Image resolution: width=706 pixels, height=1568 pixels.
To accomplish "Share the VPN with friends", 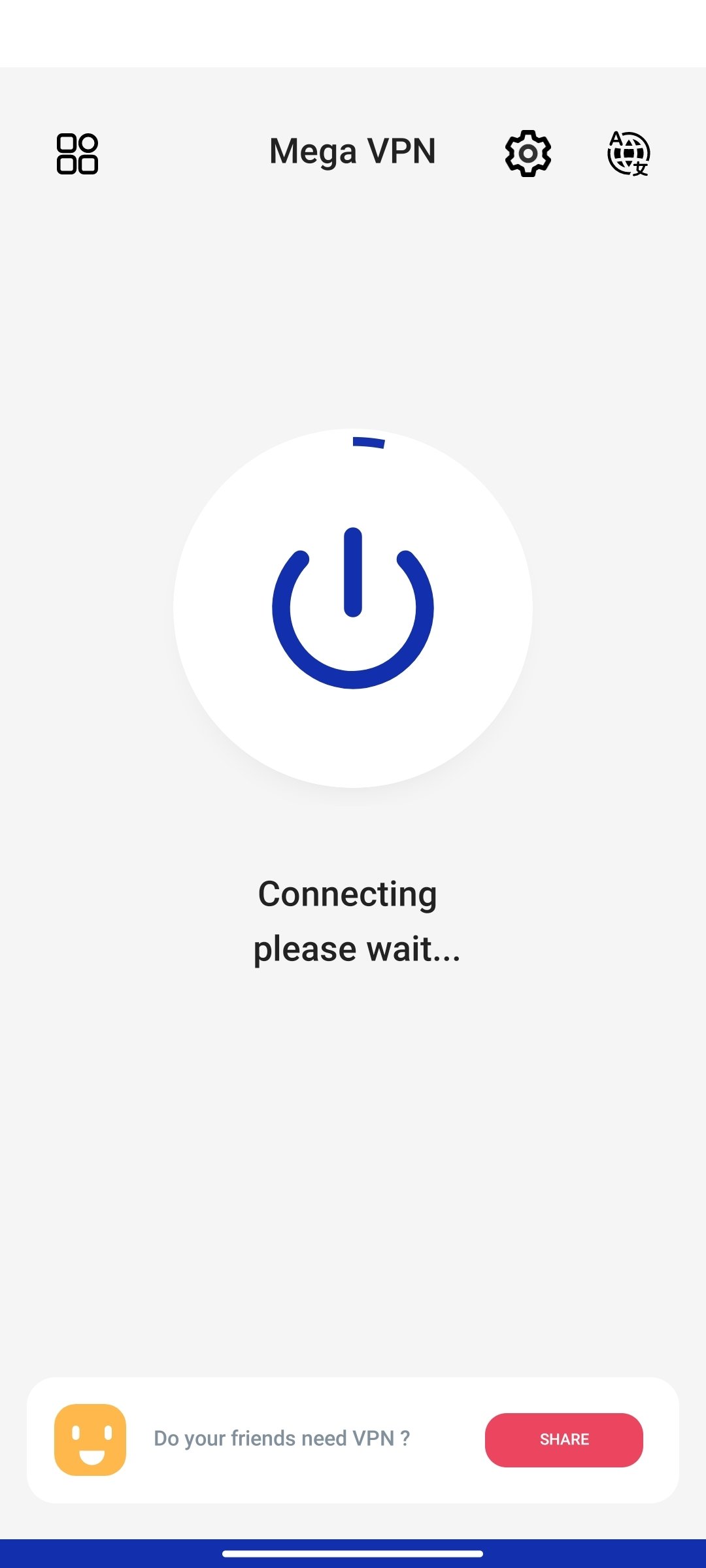I will 563,1440.
